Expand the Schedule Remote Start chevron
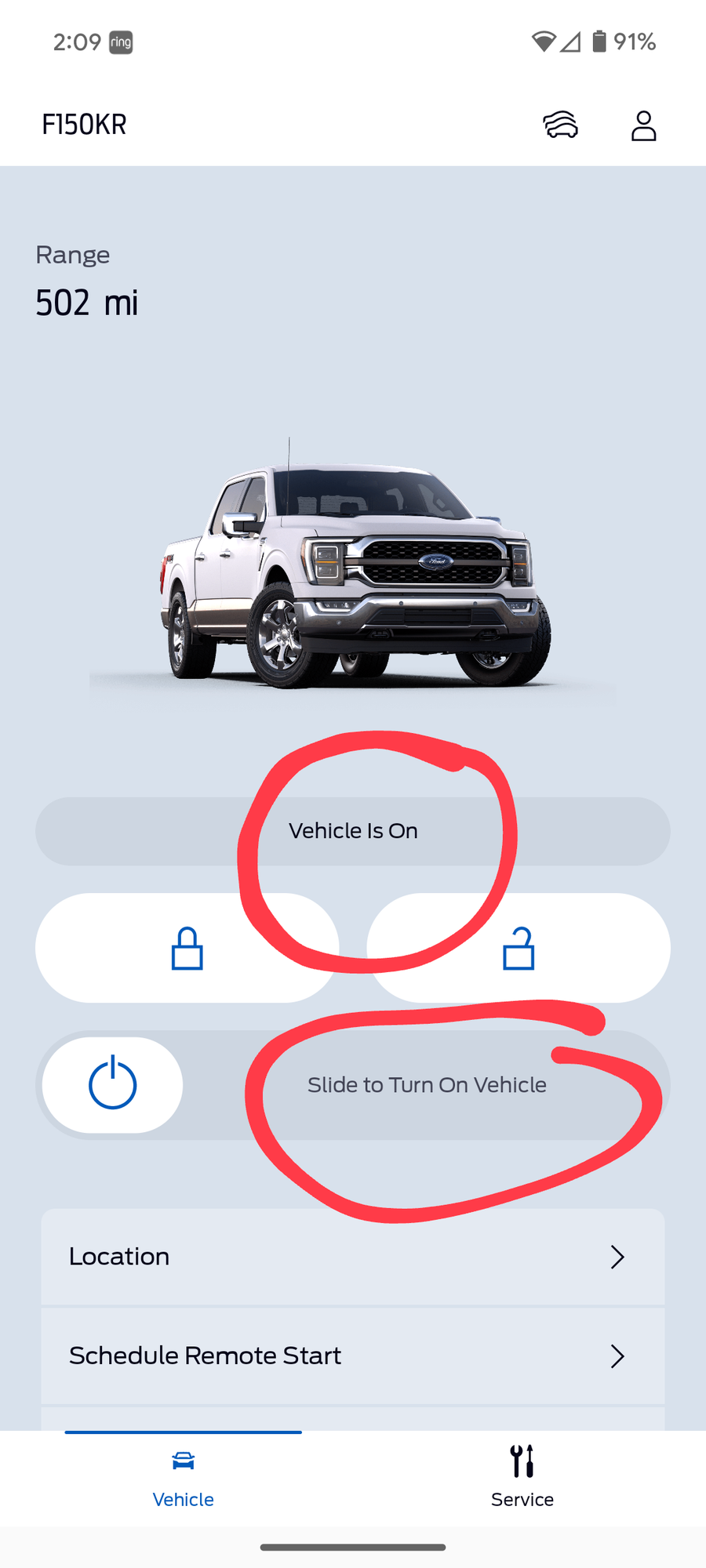Viewport: 706px width, 1568px height. pos(617,1356)
